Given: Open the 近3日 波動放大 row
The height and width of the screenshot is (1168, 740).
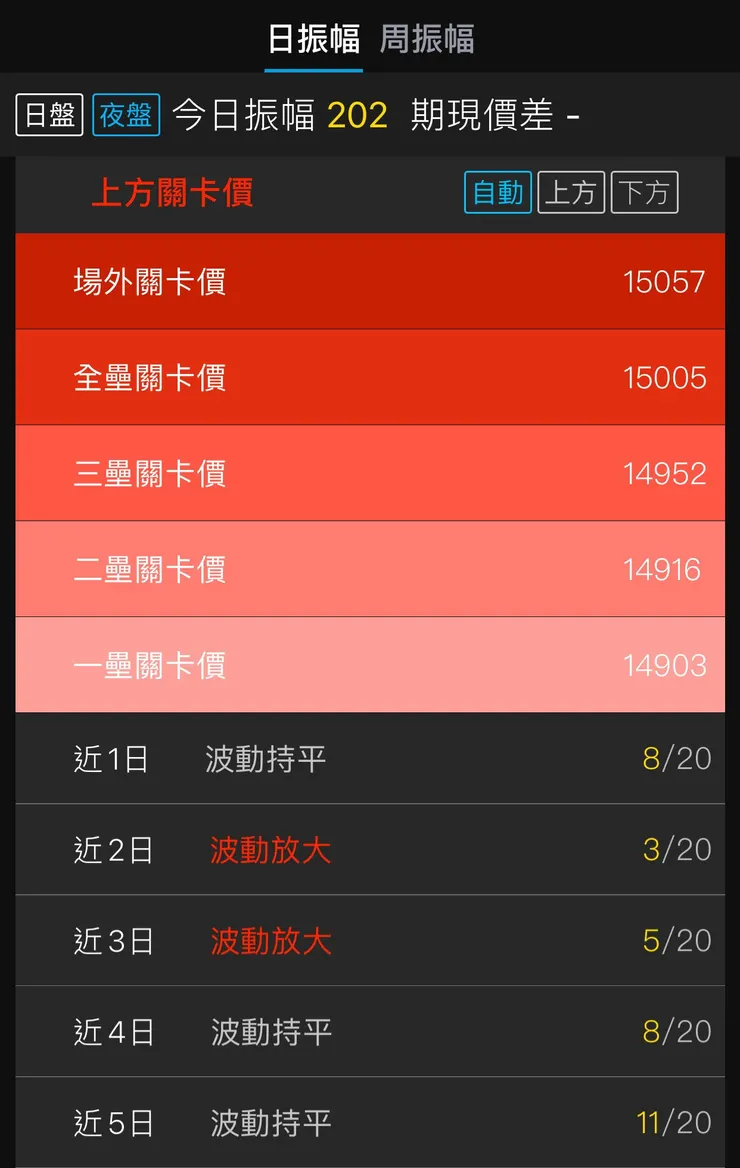Looking at the screenshot, I should click(370, 940).
